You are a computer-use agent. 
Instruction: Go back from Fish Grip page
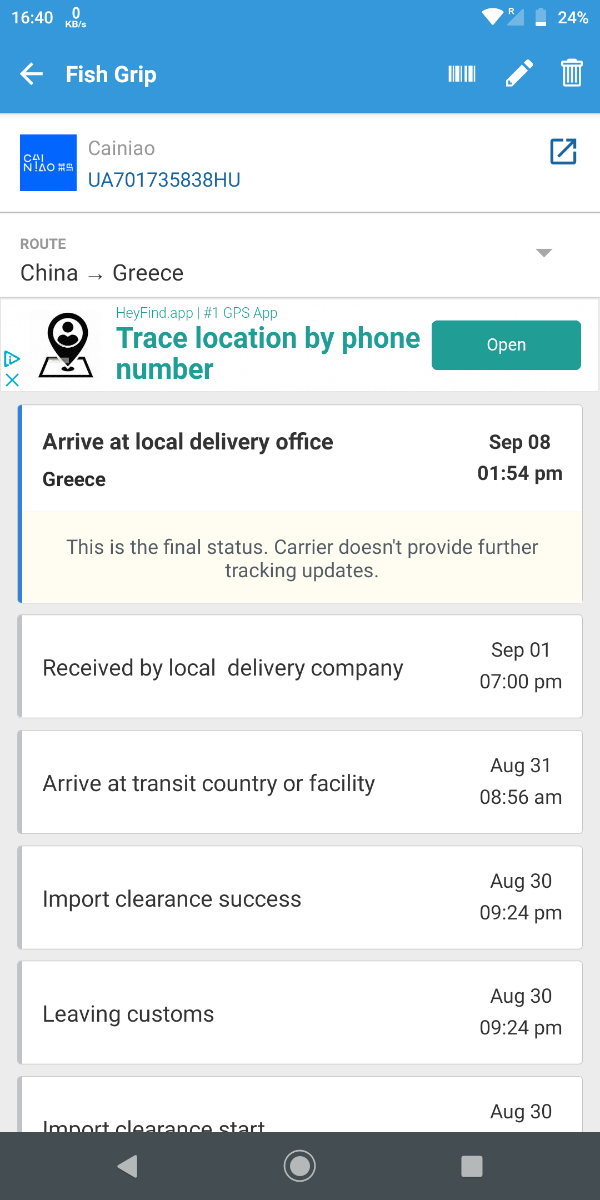[32, 74]
